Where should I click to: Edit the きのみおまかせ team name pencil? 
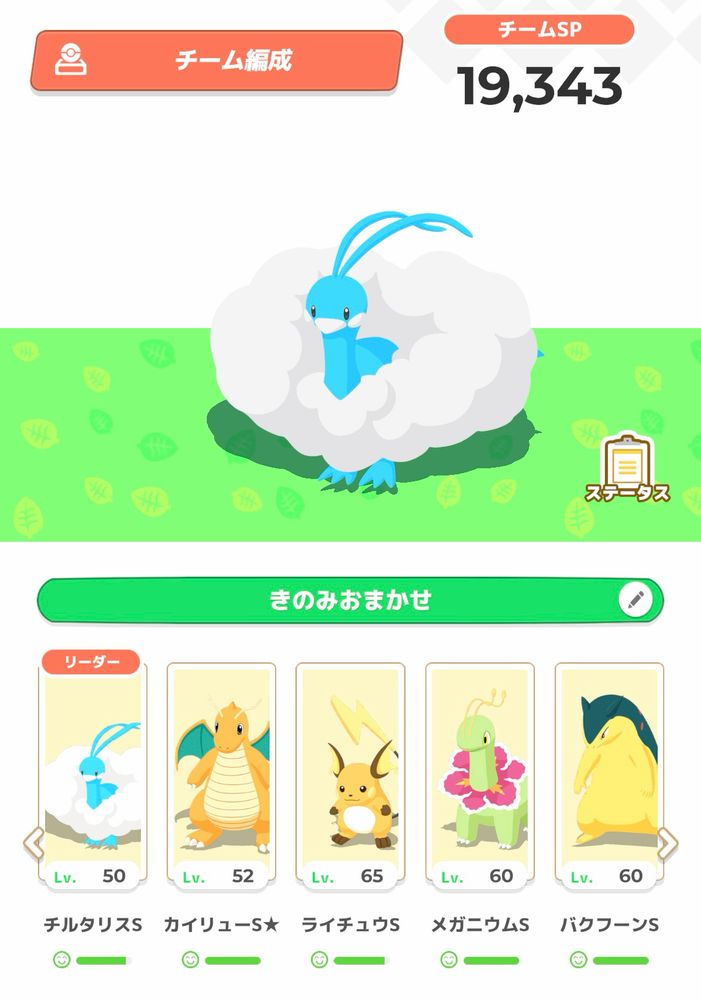pyautogui.click(x=635, y=600)
